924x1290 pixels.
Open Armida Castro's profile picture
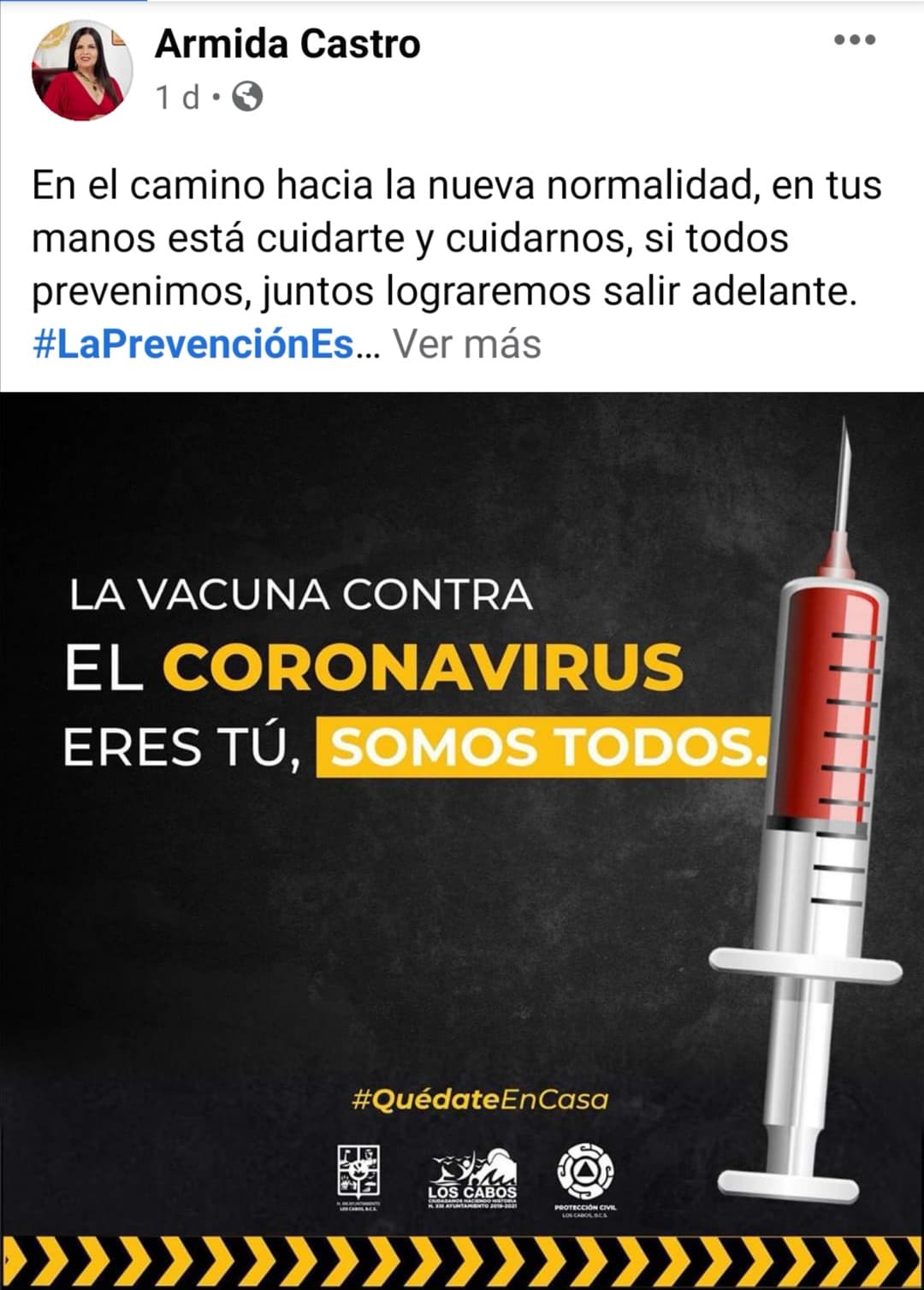point(82,70)
